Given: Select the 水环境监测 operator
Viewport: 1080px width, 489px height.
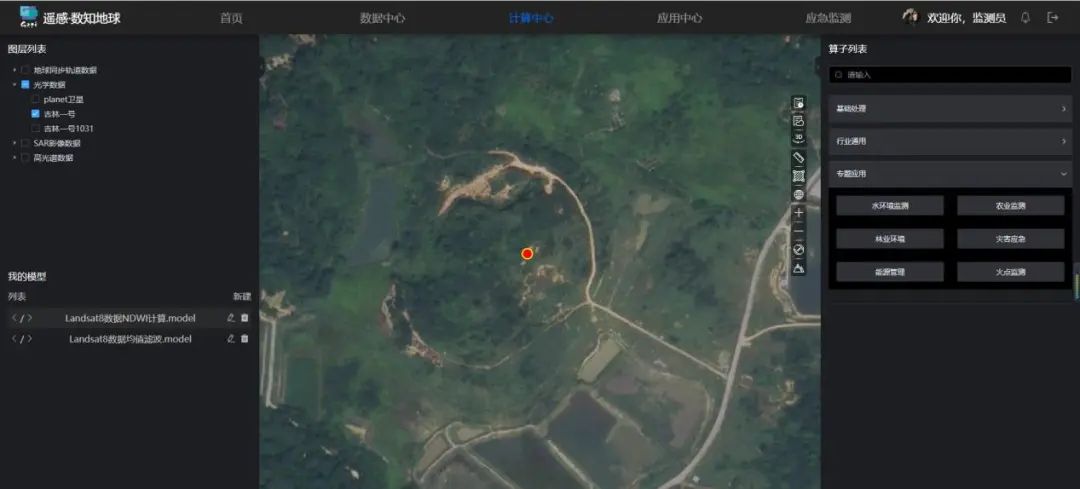Looking at the screenshot, I should pos(889,206).
